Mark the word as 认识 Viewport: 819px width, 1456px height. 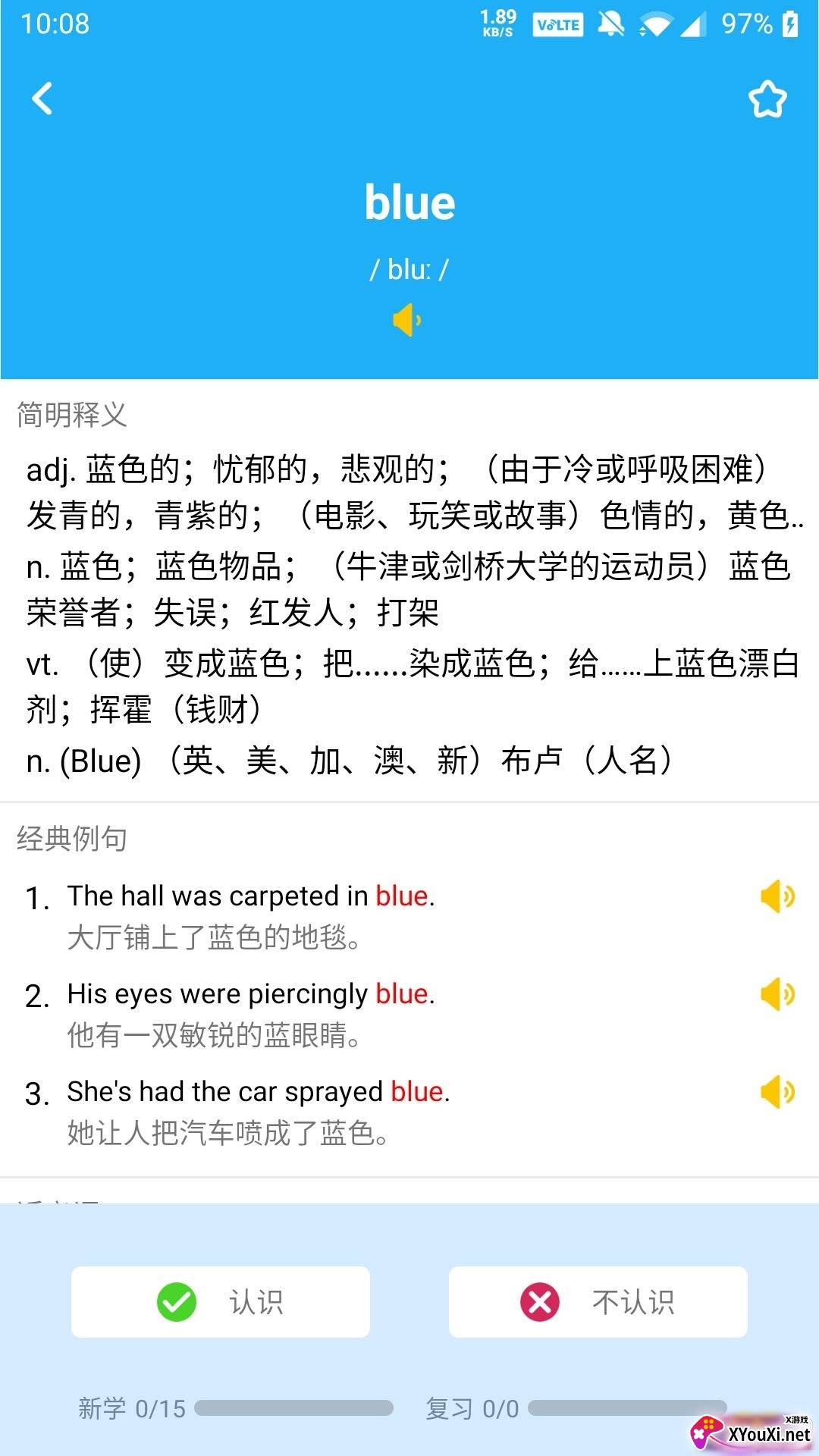pos(221,1302)
